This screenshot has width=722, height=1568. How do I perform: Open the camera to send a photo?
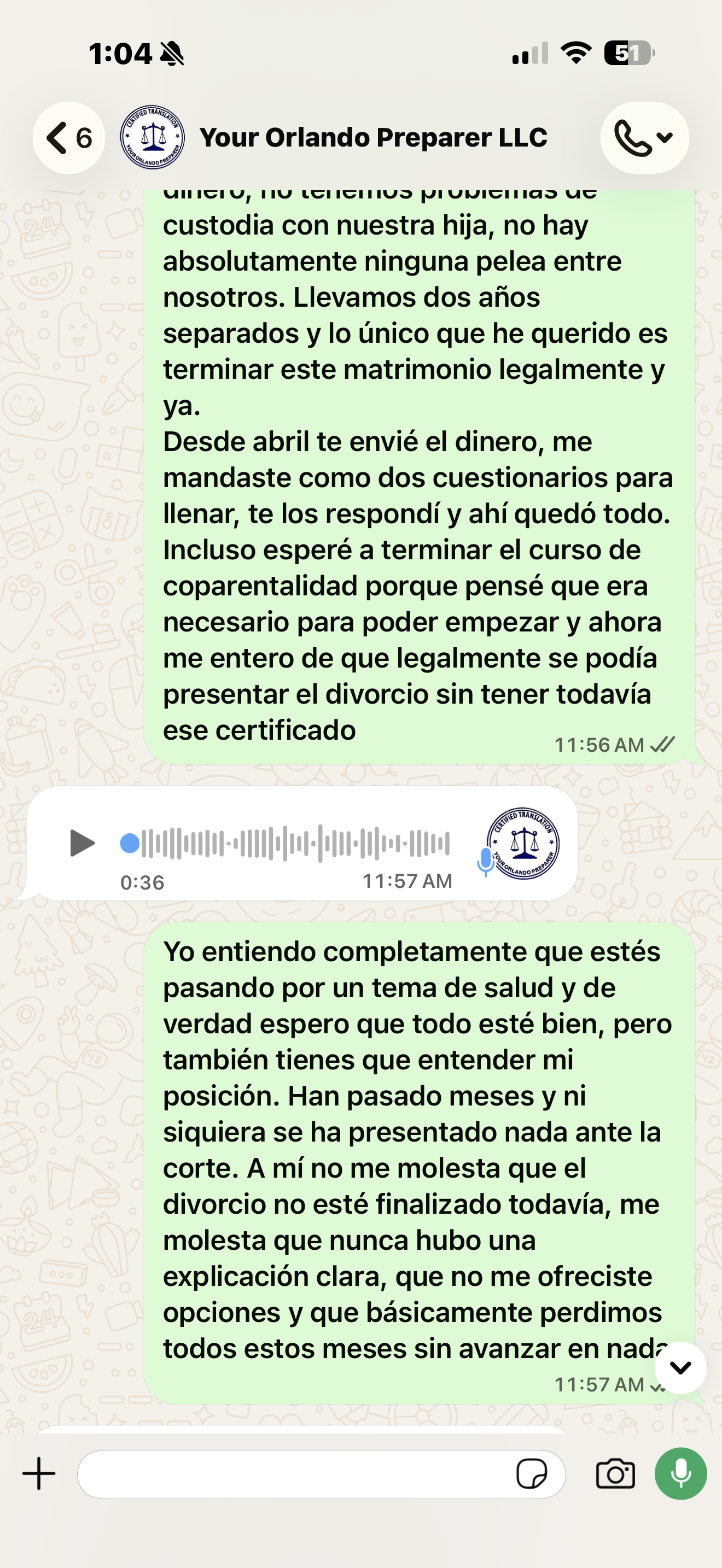click(x=615, y=1475)
